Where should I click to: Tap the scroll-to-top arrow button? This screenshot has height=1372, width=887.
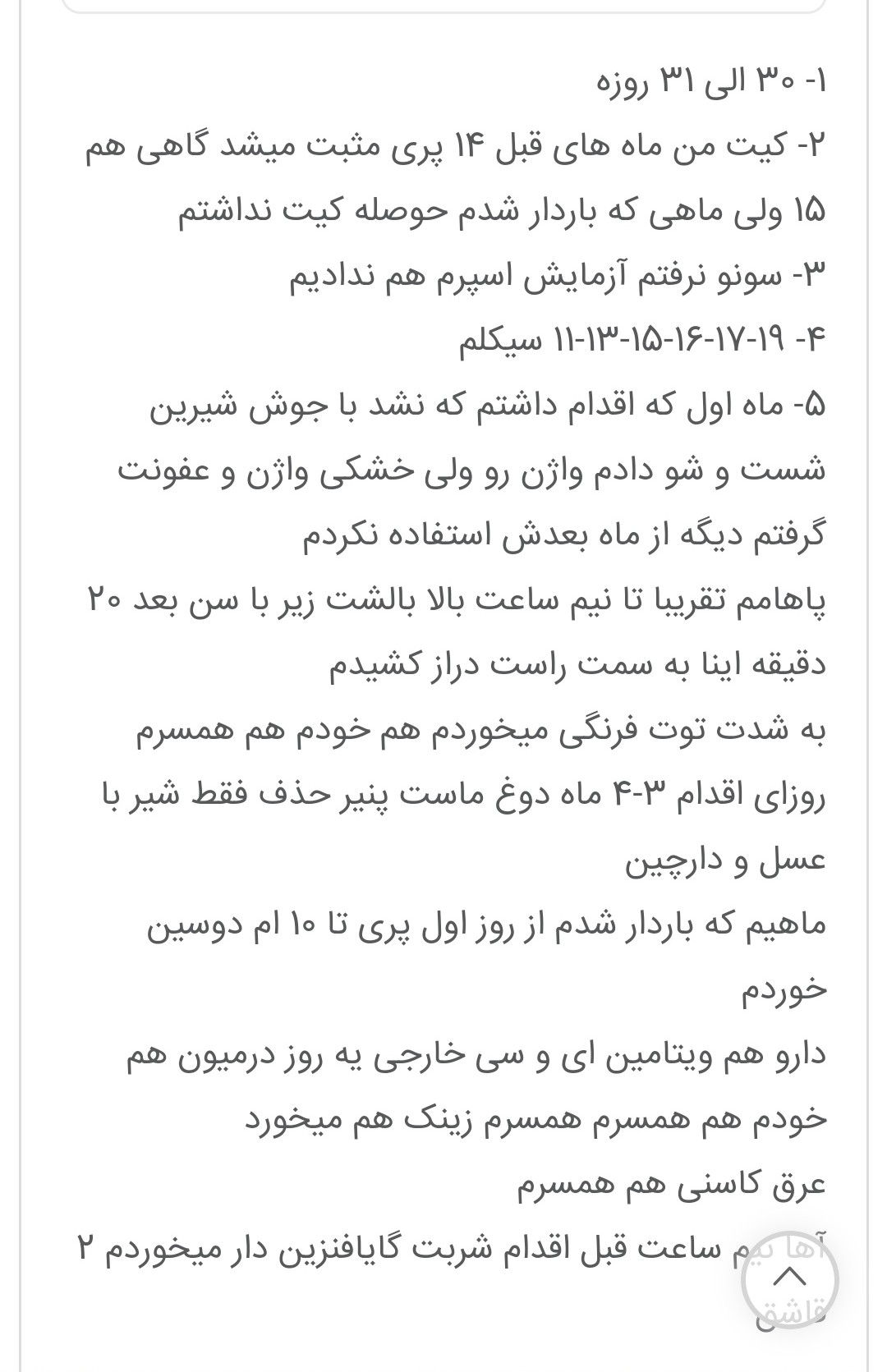[789, 1279]
